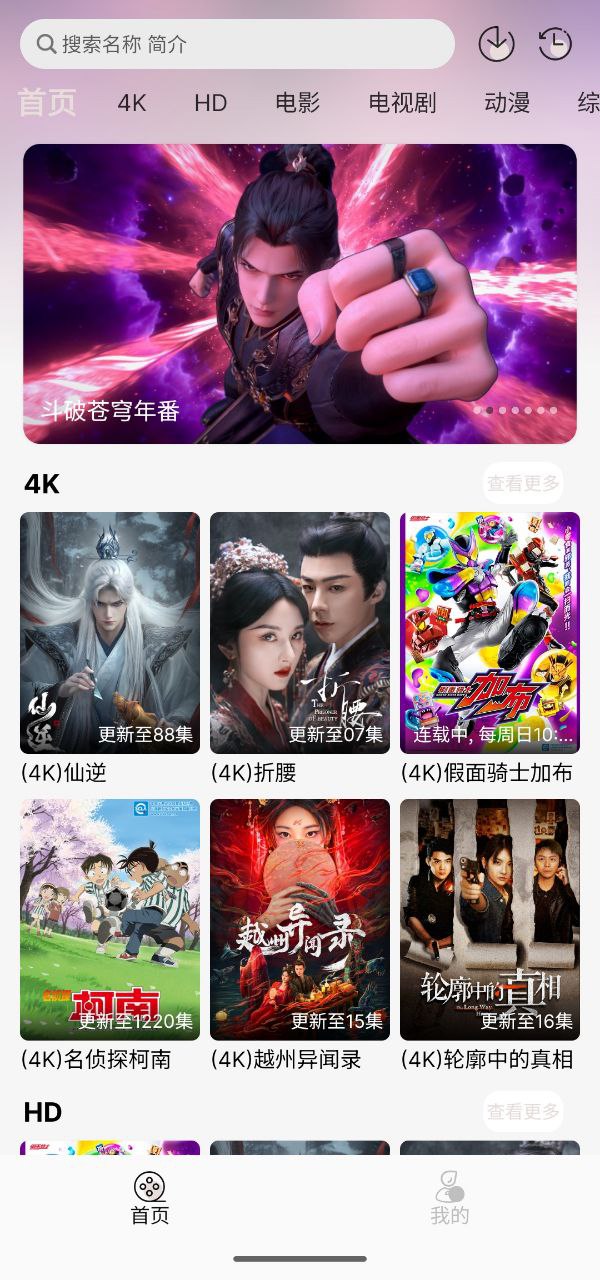Switch to the HD top tab
Image resolution: width=600 pixels, height=1280 pixels.
click(x=211, y=103)
